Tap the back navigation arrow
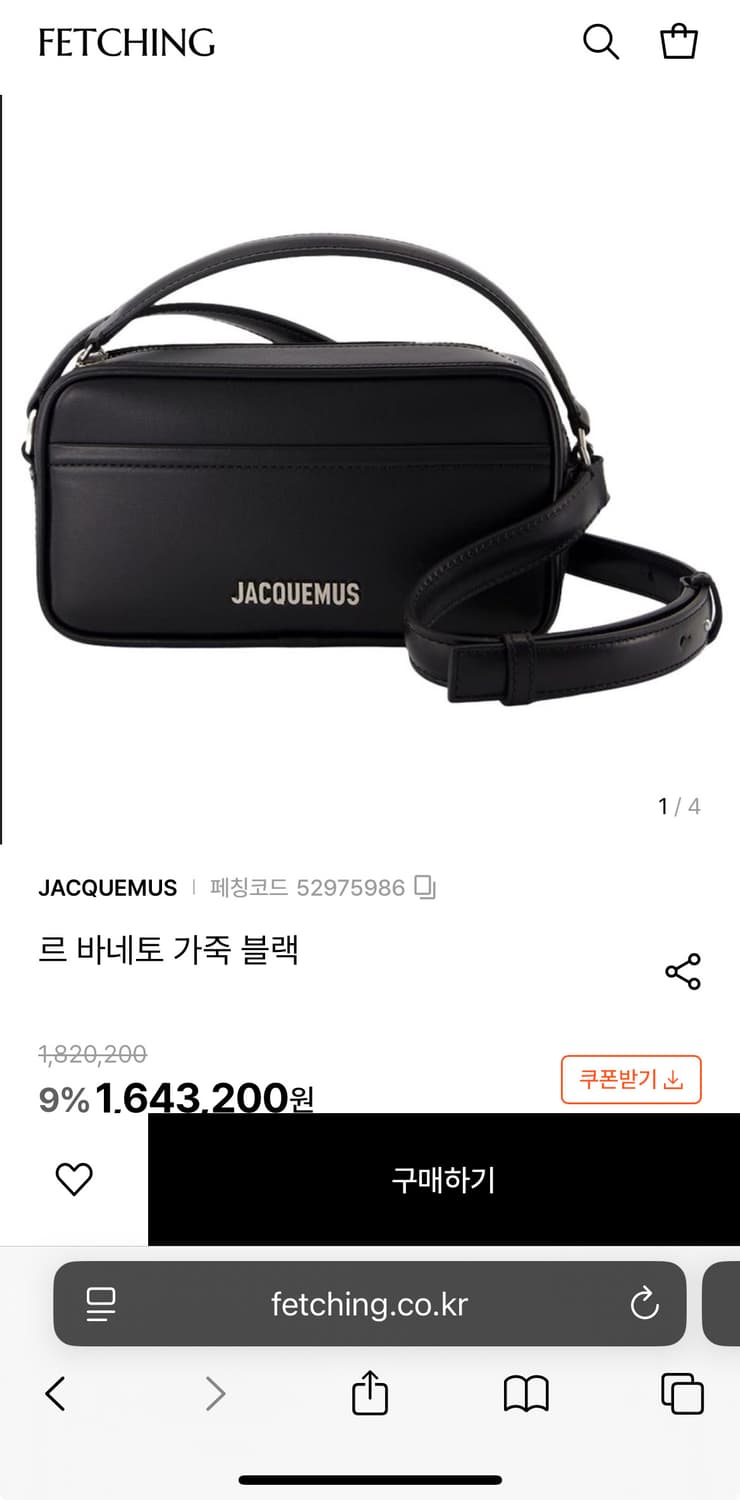This screenshot has height=1500, width=740. click(x=55, y=1393)
